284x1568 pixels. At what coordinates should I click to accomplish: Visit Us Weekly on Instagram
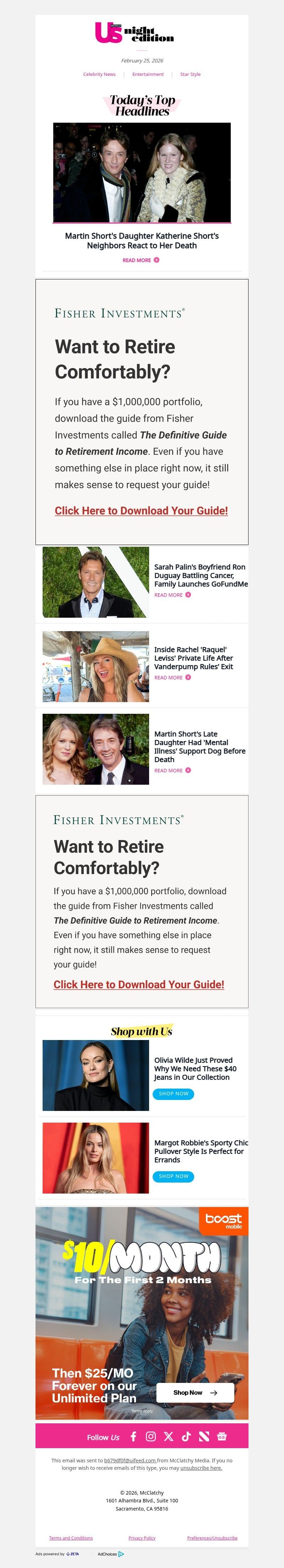point(151,1436)
